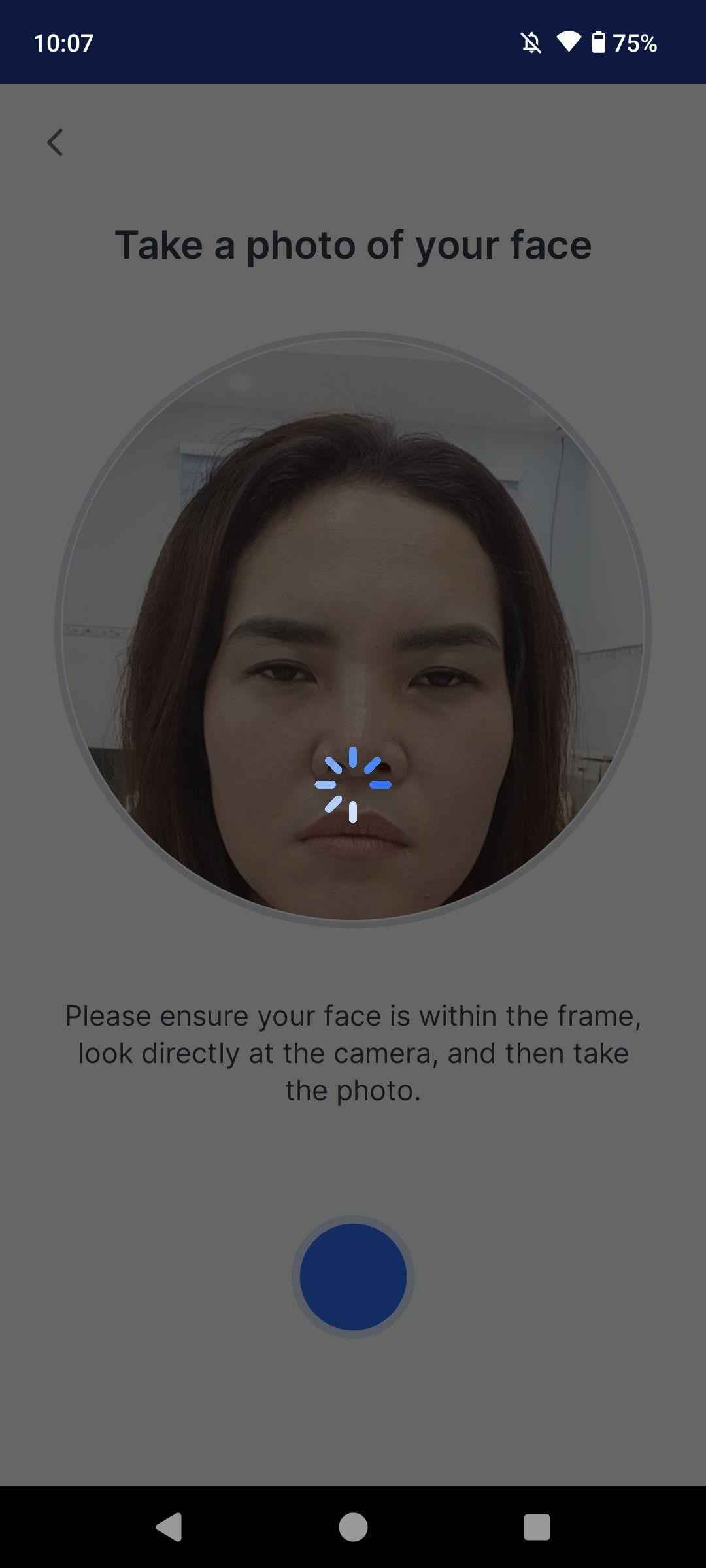The image size is (706, 1568).
Task: Tap the system back button
Action: click(x=169, y=1527)
